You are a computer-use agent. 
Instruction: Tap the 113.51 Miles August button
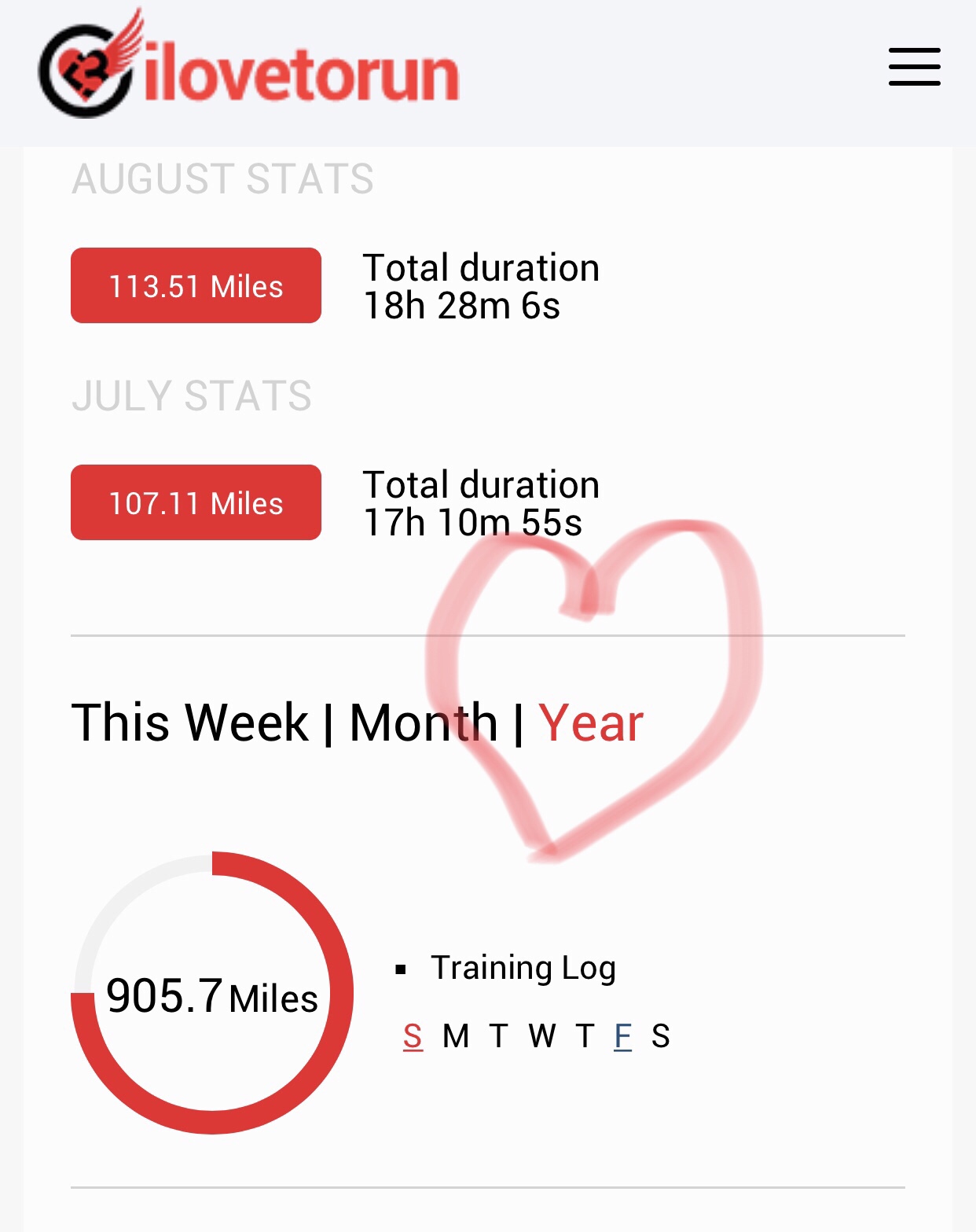click(x=196, y=285)
